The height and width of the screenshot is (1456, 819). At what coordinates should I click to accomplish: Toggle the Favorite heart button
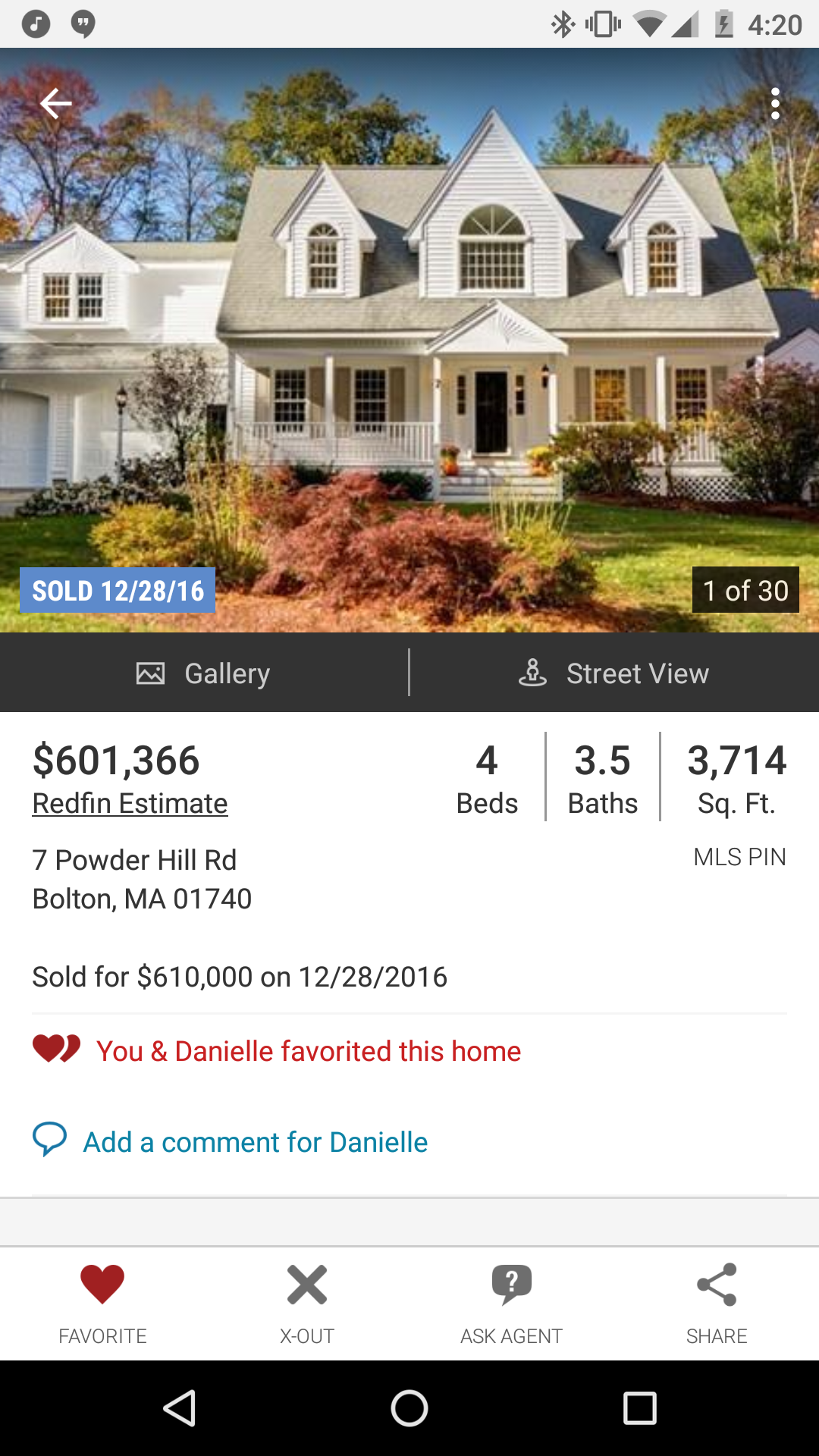(x=102, y=1304)
